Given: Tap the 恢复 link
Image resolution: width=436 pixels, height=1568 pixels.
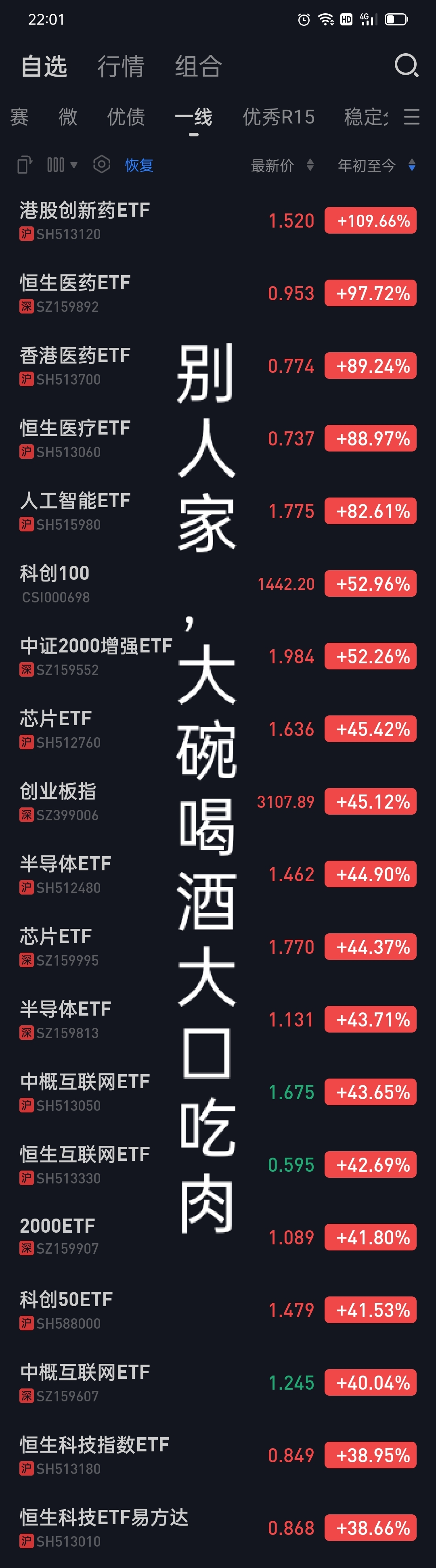Looking at the screenshot, I should tap(139, 165).
